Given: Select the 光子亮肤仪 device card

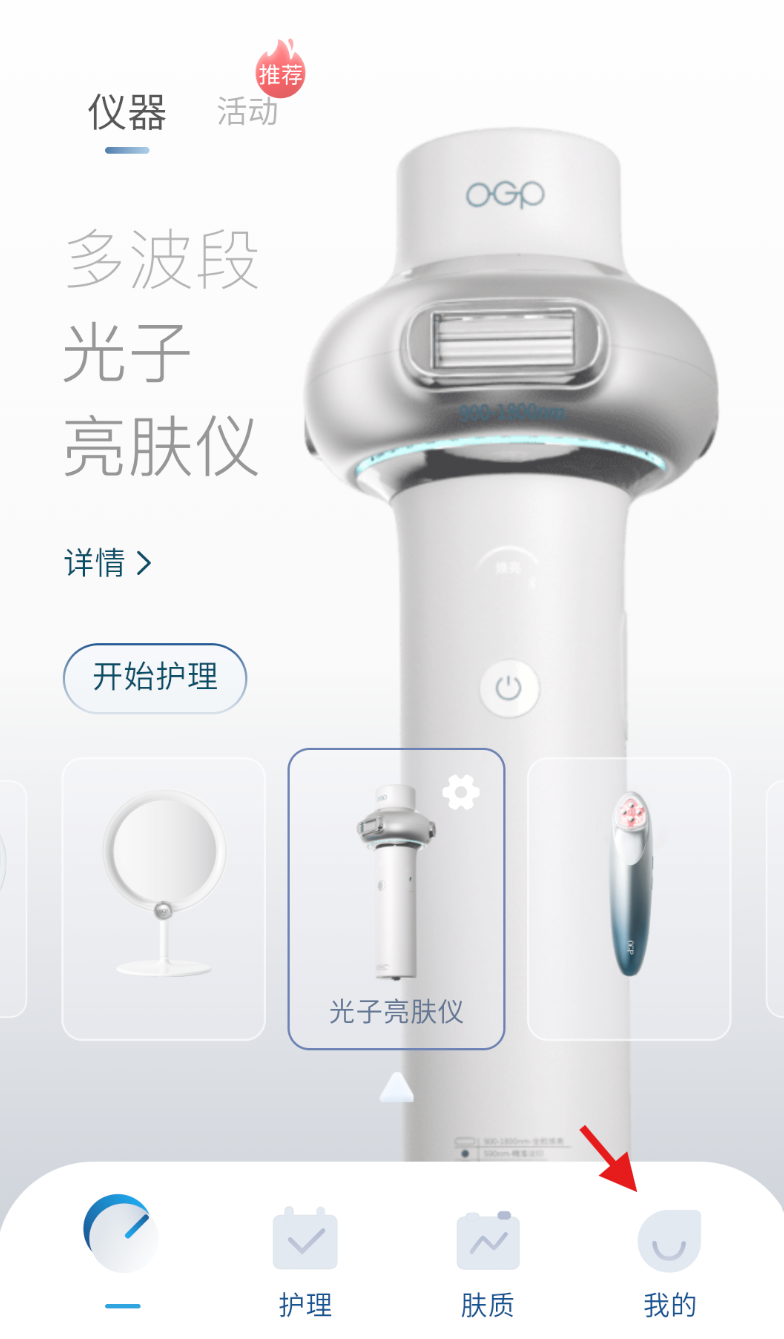Looking at the screenshot, I should click(x=396, y=897).
